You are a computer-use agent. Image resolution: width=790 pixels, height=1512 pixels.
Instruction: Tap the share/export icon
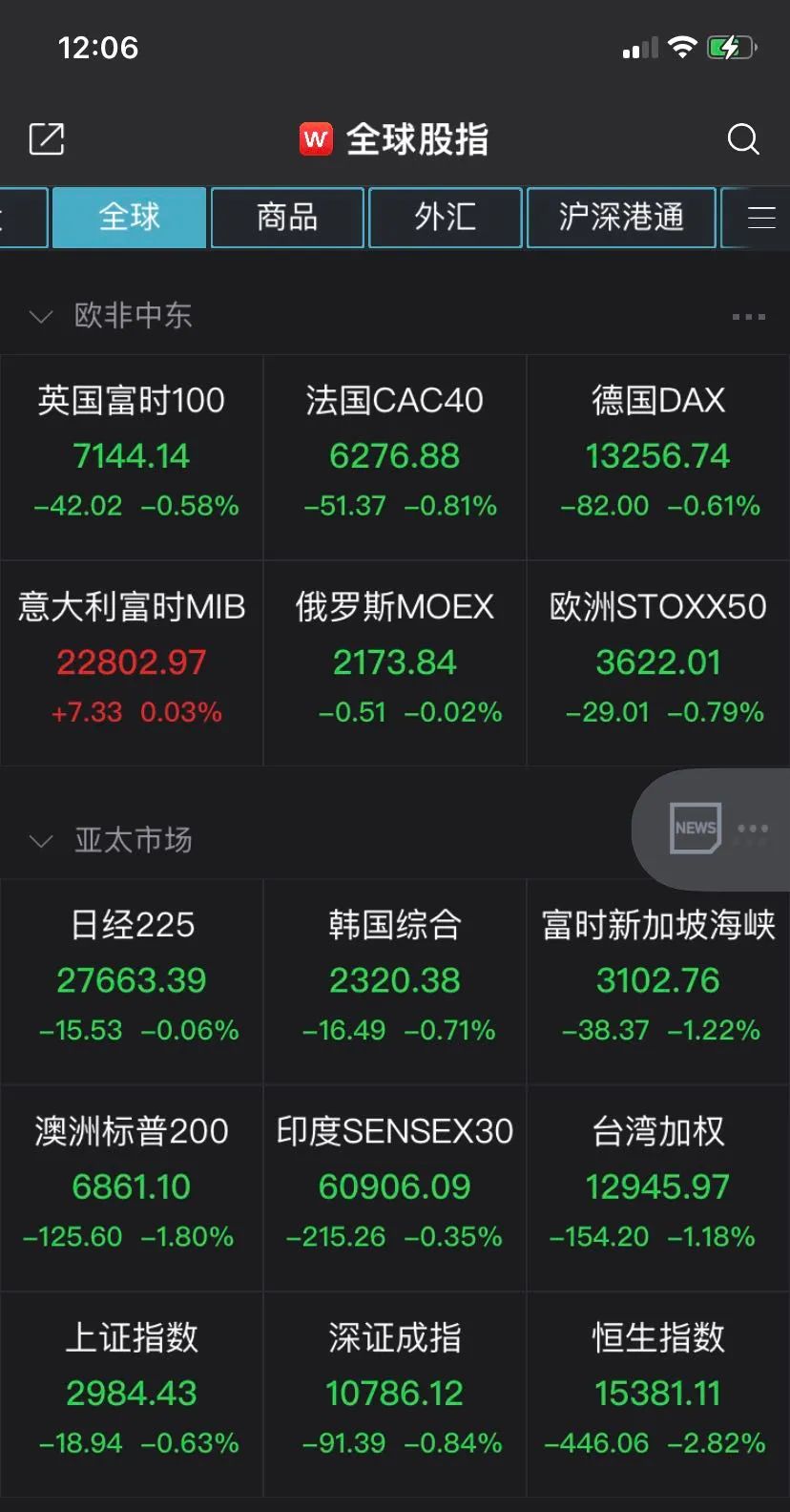[47, 139]
